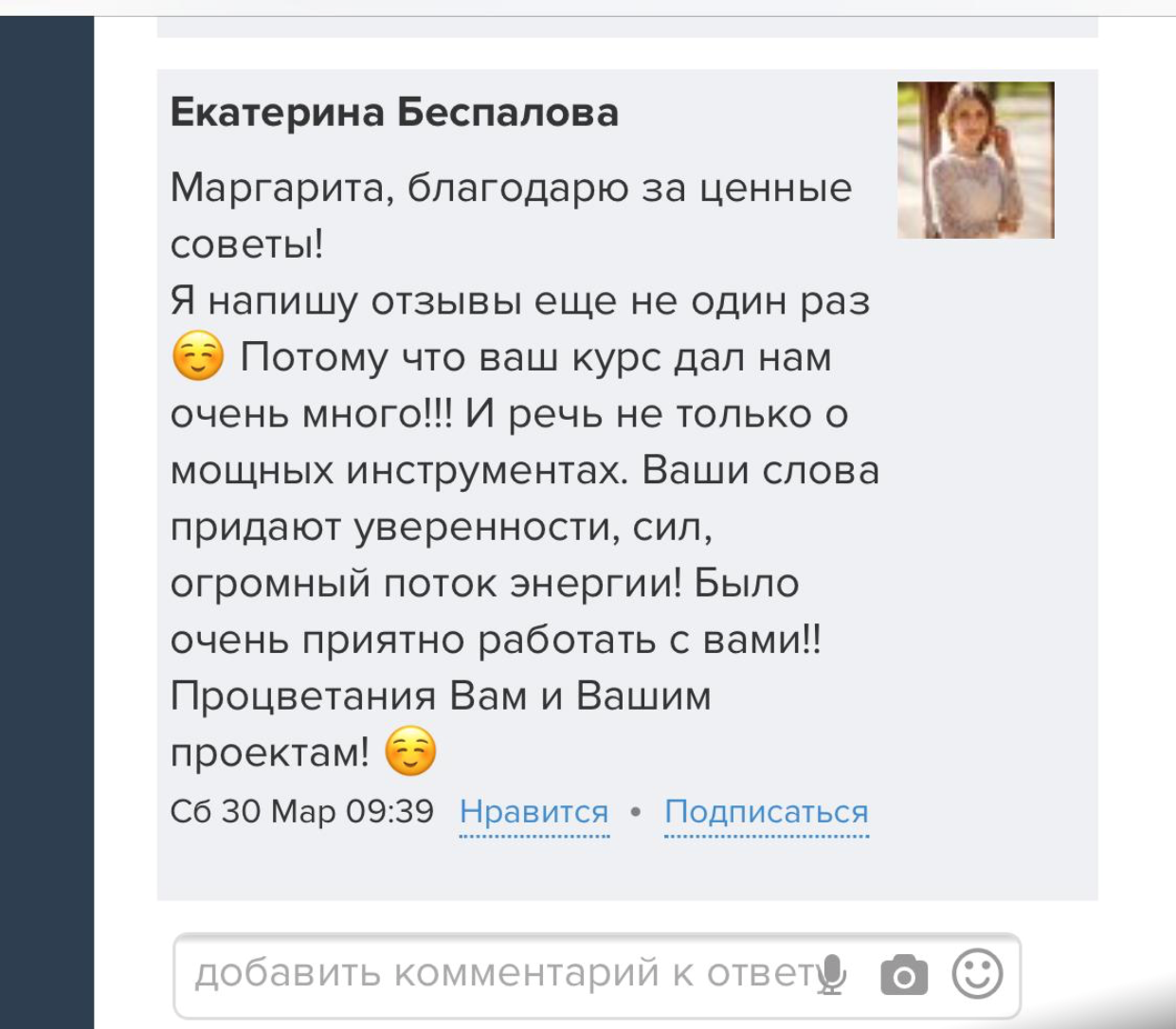This screenshot has width=1176, height=1029.
Task: Open Екатерина Беспалова's profile photo
Action: [x=975, y=159]
